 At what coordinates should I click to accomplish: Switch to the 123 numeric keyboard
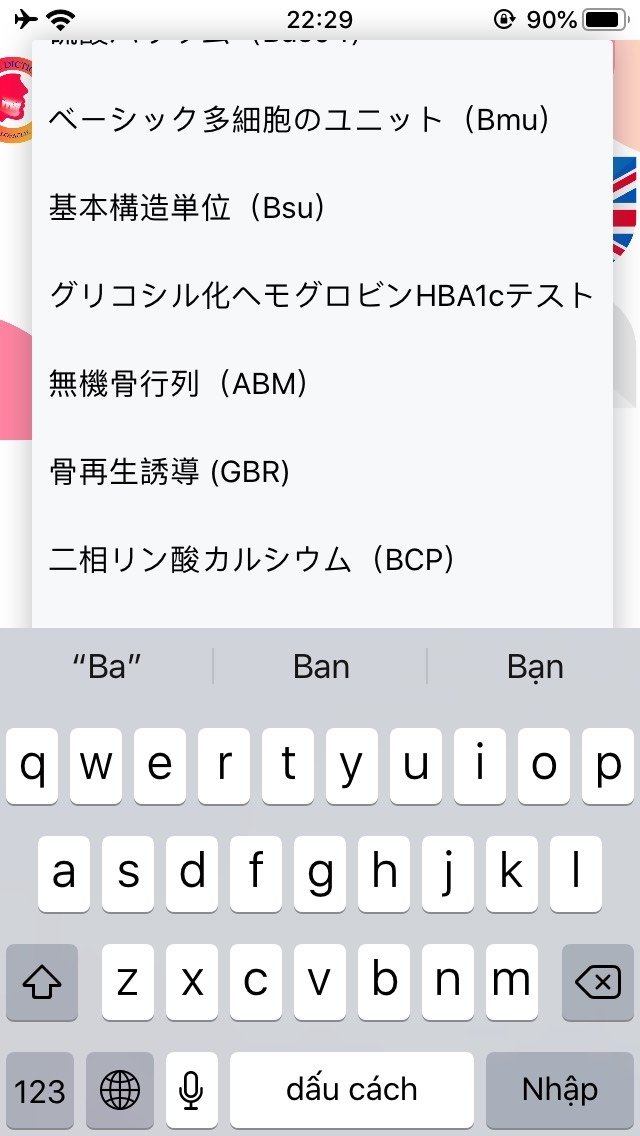coord(40,1089)
